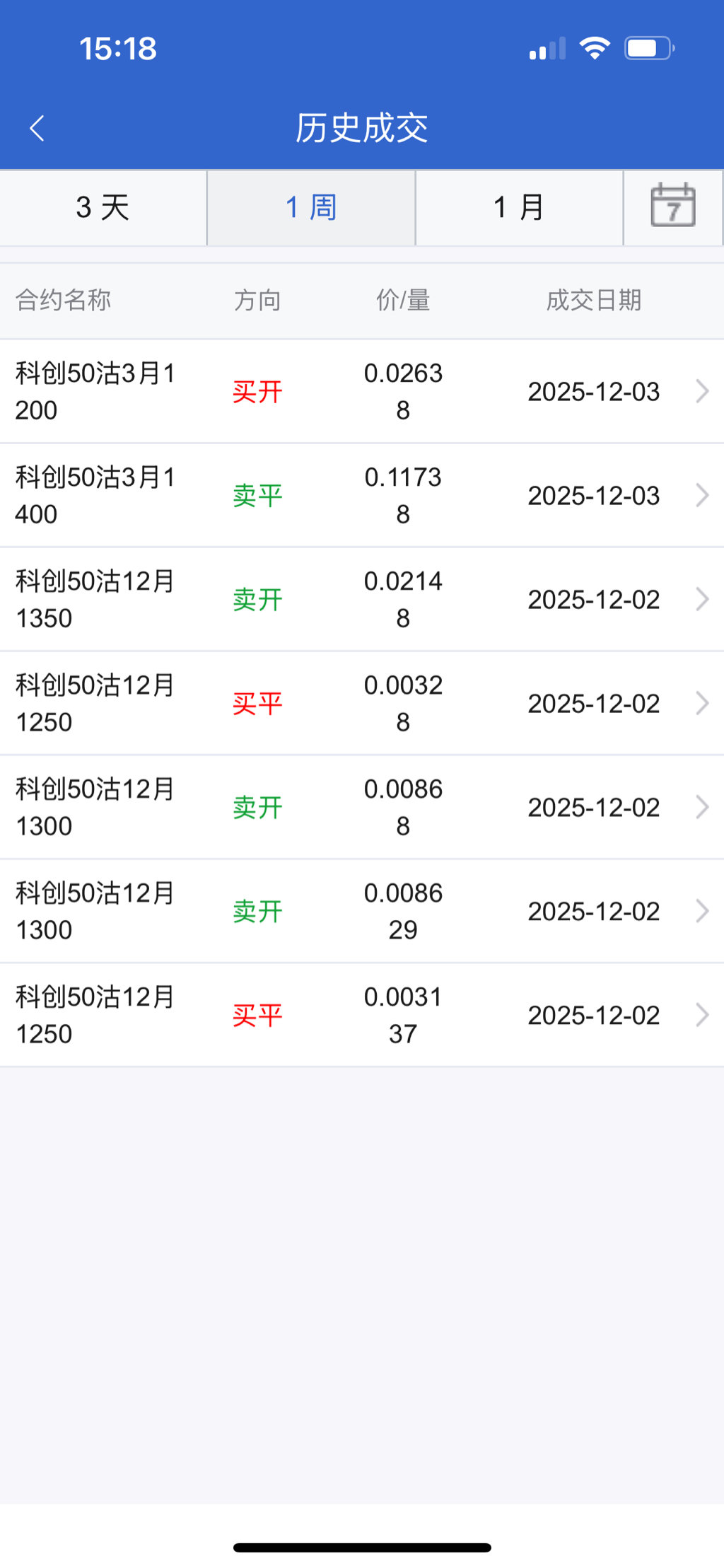The image size is (724, 1568).
Task: Open the 买平 trade priced 0.0032
Action: [362, 703]
